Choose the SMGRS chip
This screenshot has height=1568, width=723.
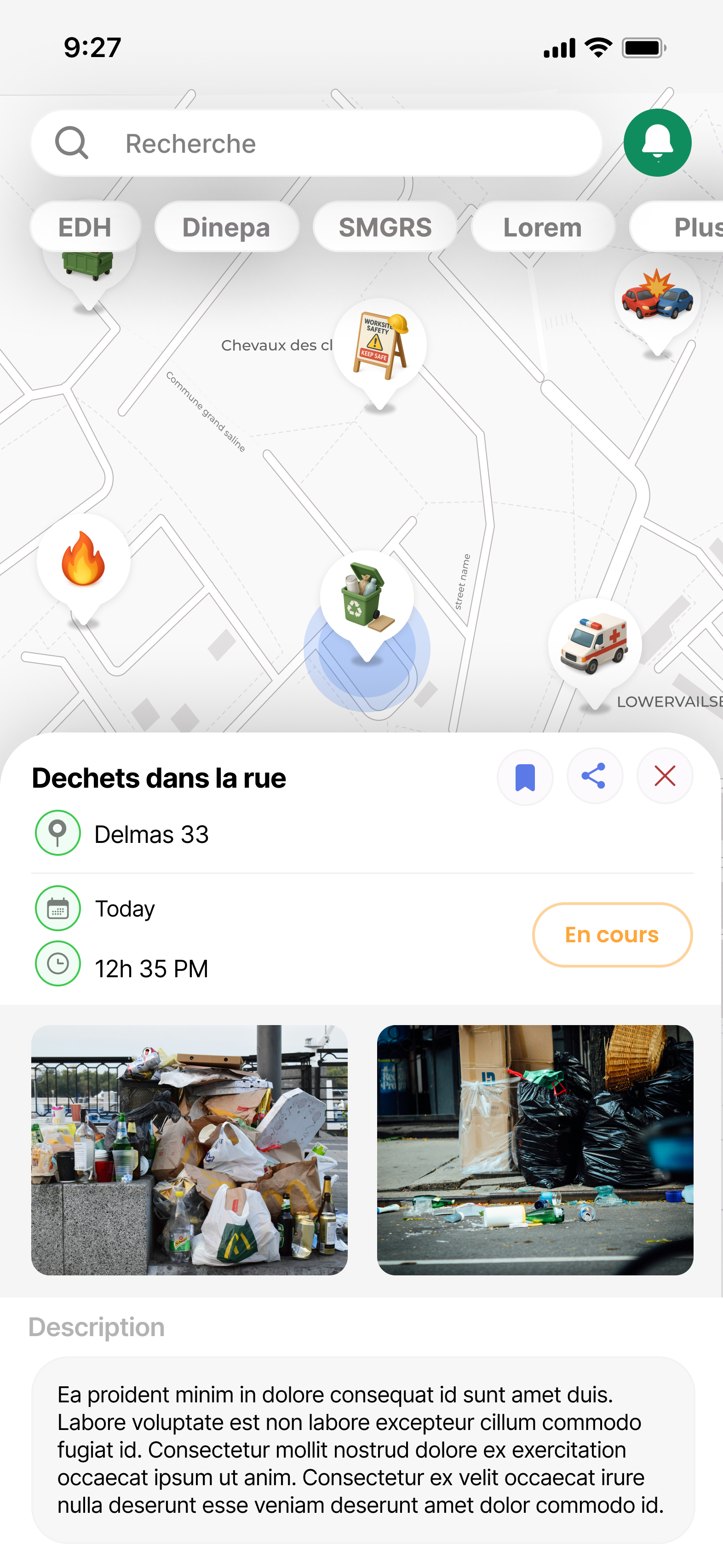(x=384, y=227)
